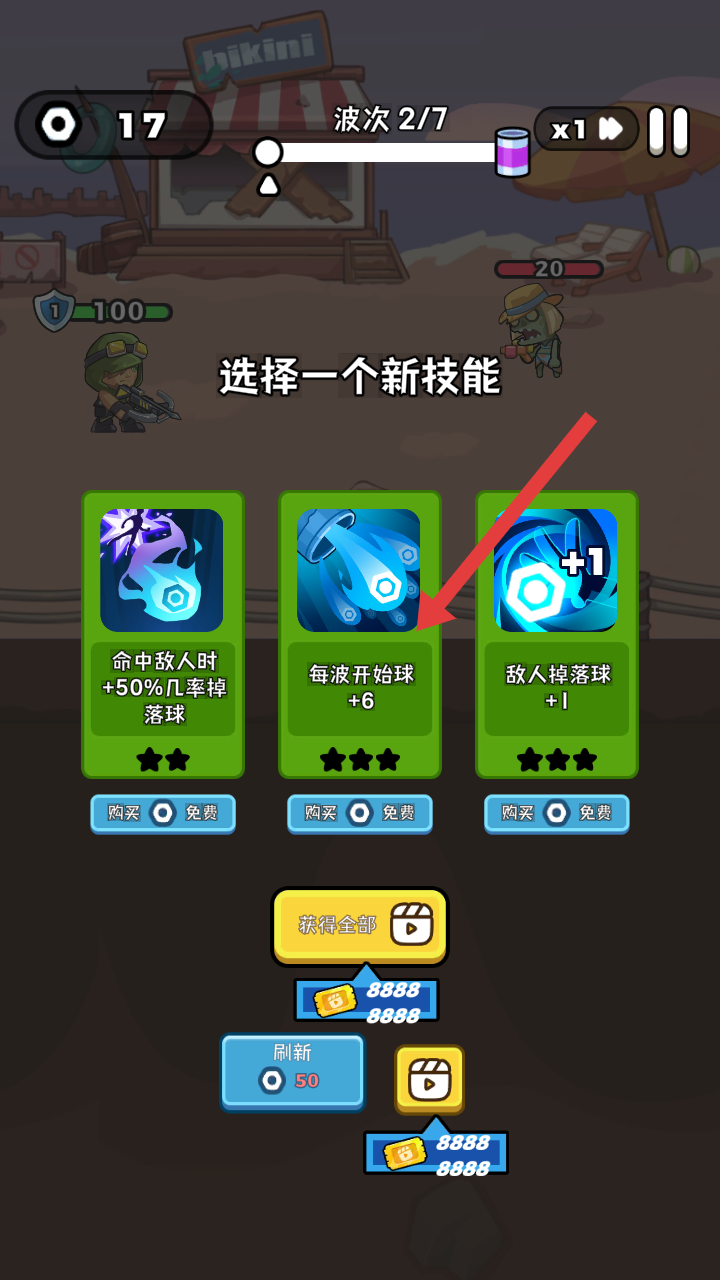Image resolution: width=720 pixels, height=1280 pixels.
Task: Tap 购买 免费 under the 命中敌人时 card
Action: point(163,813)
